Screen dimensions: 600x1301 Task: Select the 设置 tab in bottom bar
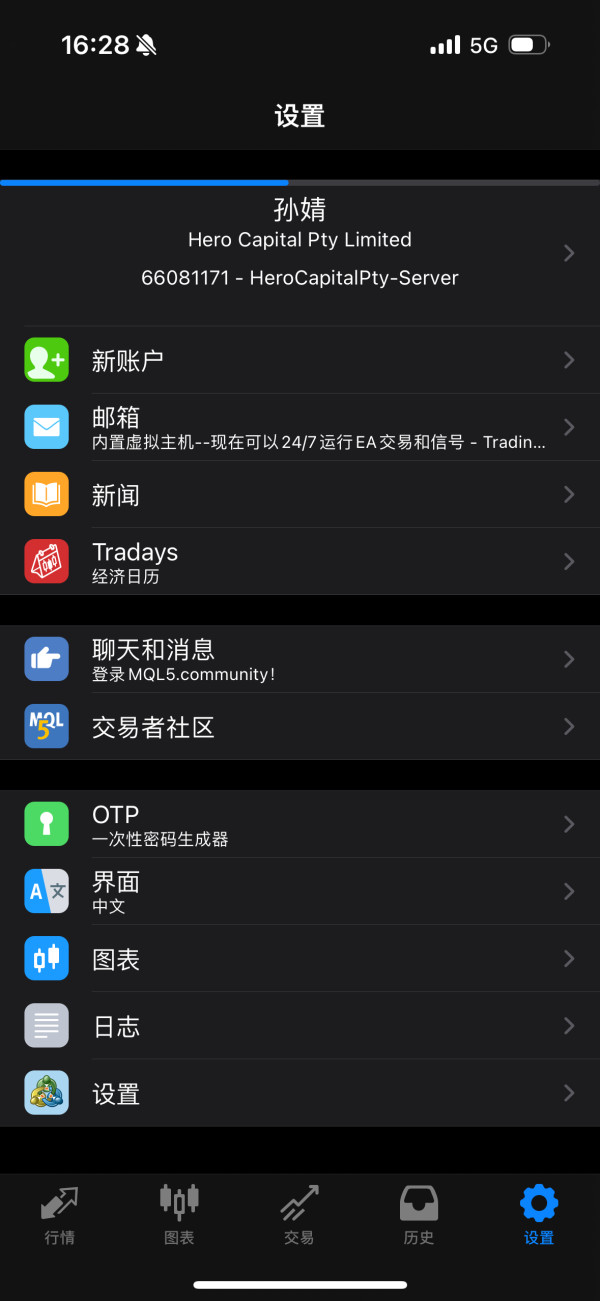point(539,1214)
